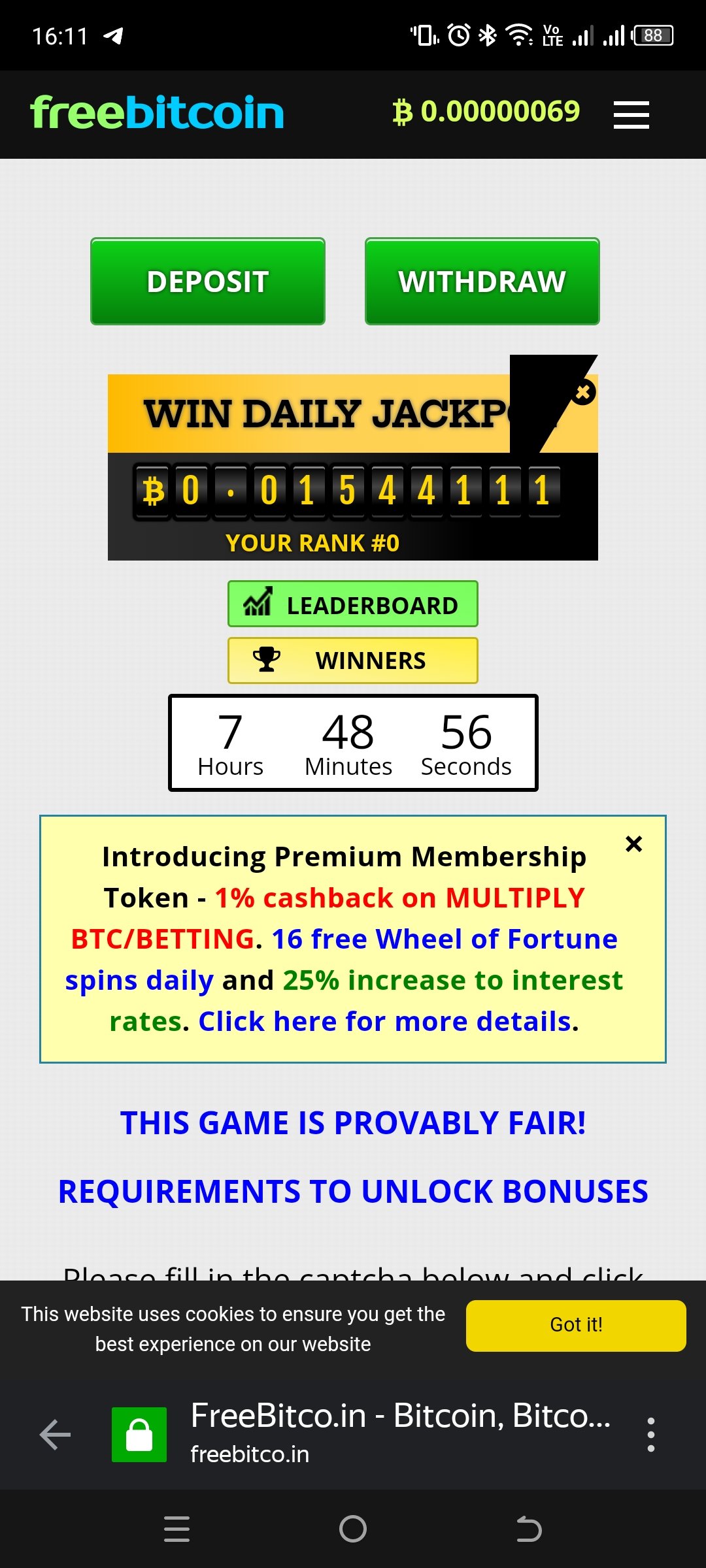The height and width of the screenshot is (1568, 706).
Task: Open the bitcoin balance in header
Action: pos(486,112)
